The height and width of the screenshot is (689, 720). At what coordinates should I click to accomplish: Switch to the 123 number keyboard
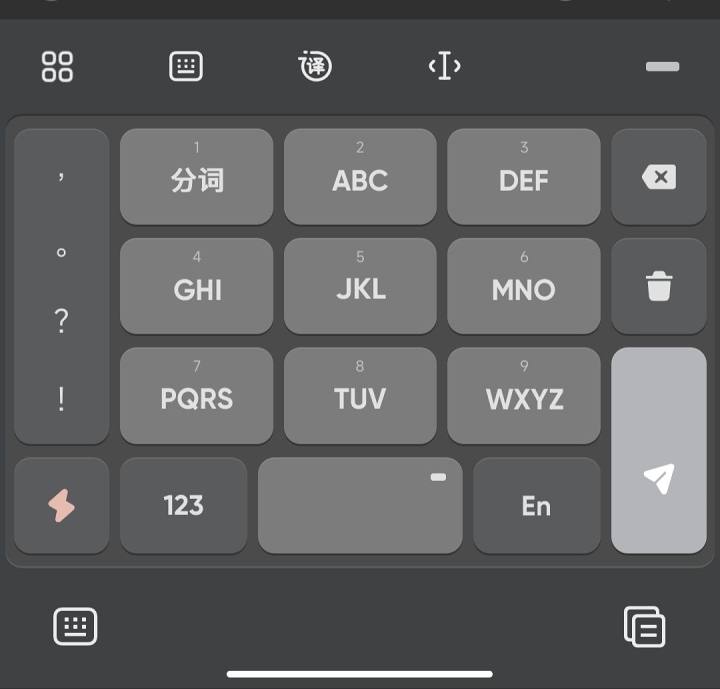click(183, 505)
